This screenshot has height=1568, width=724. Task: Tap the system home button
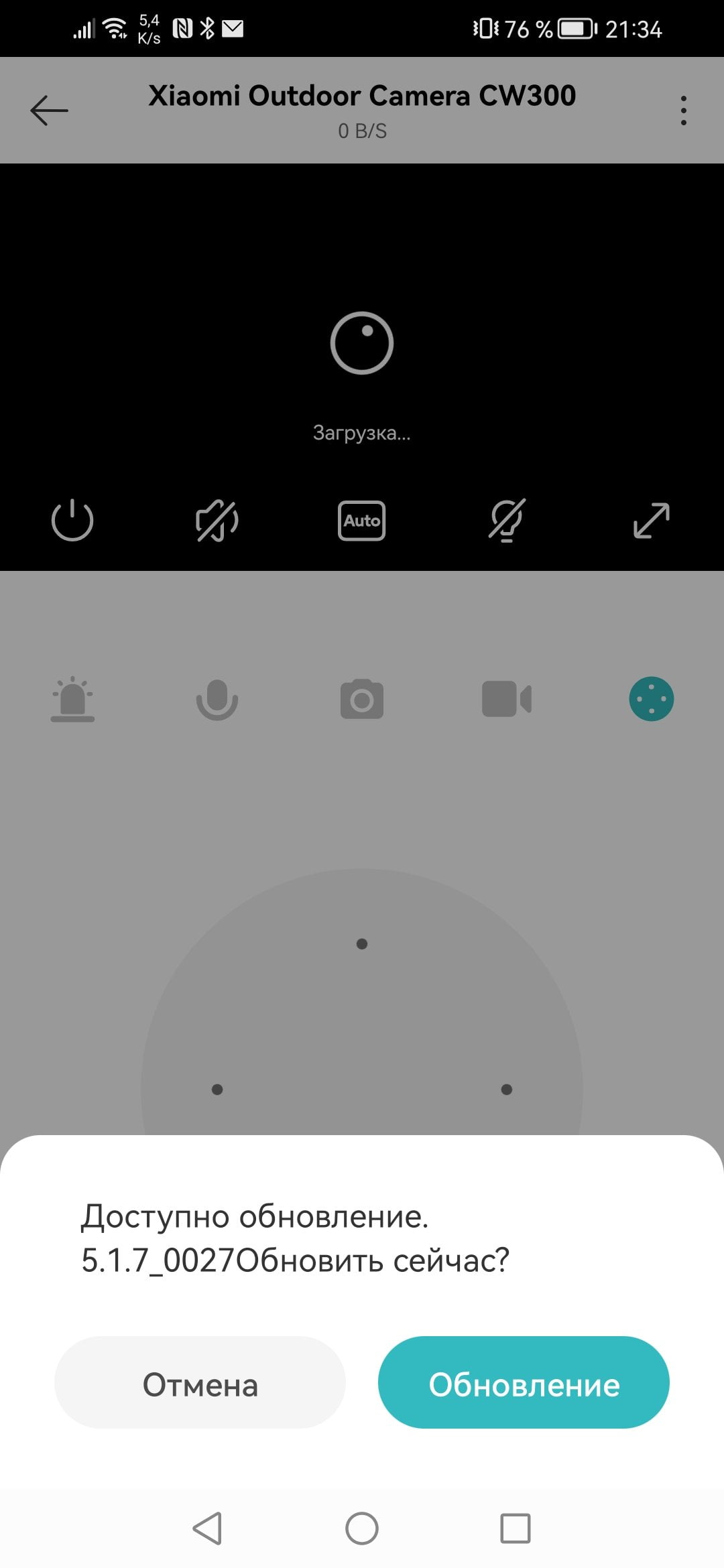pos(362,1528)
